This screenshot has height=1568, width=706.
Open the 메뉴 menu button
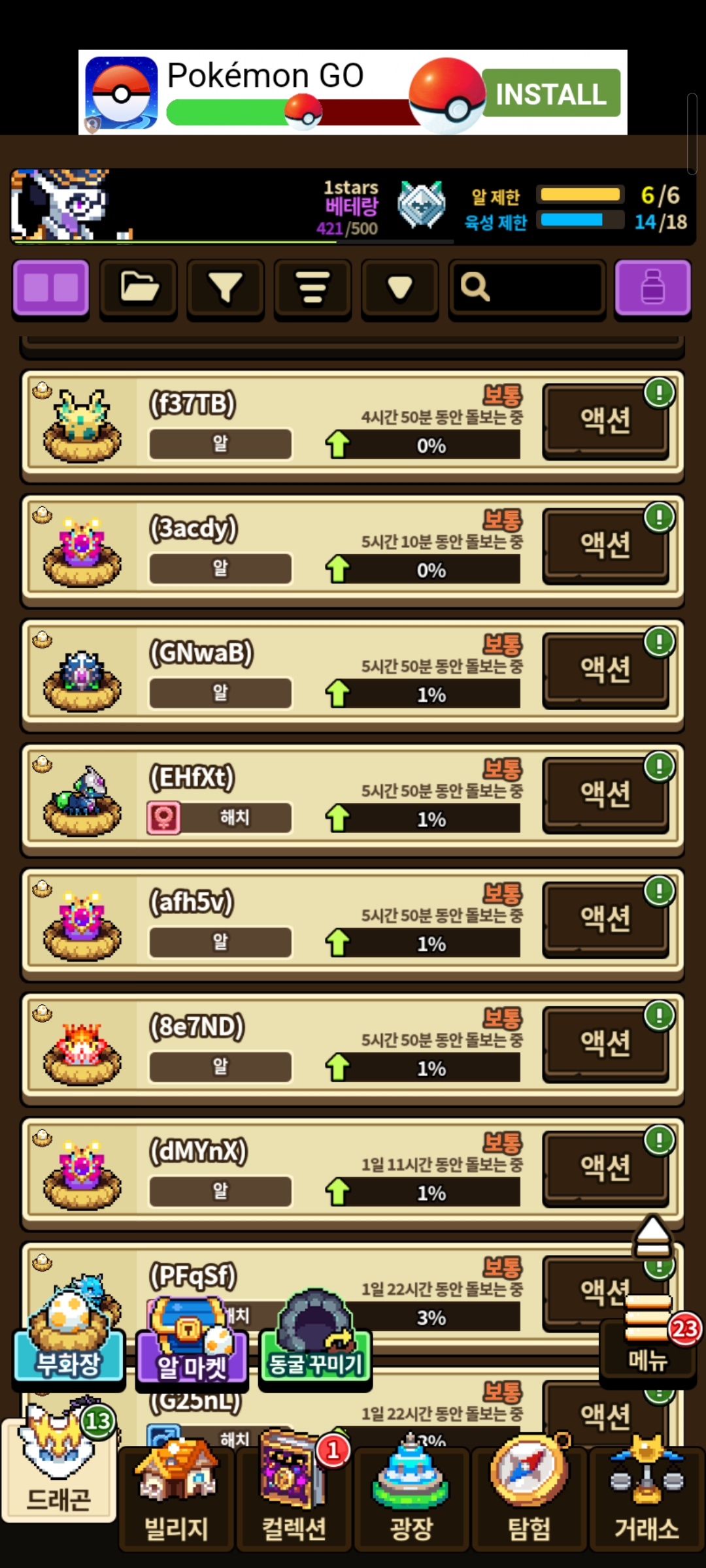pos(648,1346)
